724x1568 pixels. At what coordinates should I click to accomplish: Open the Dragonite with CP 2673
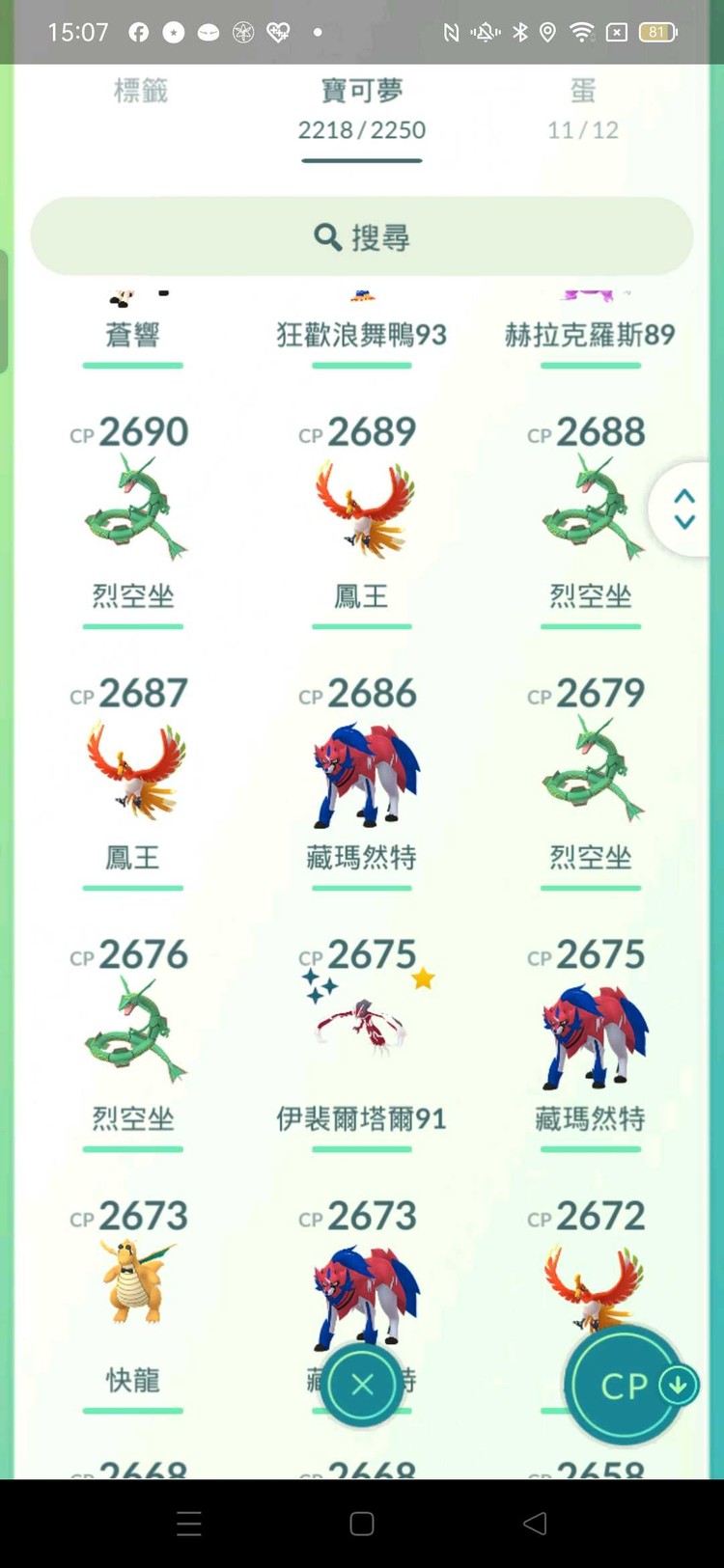coord(132,1283)
